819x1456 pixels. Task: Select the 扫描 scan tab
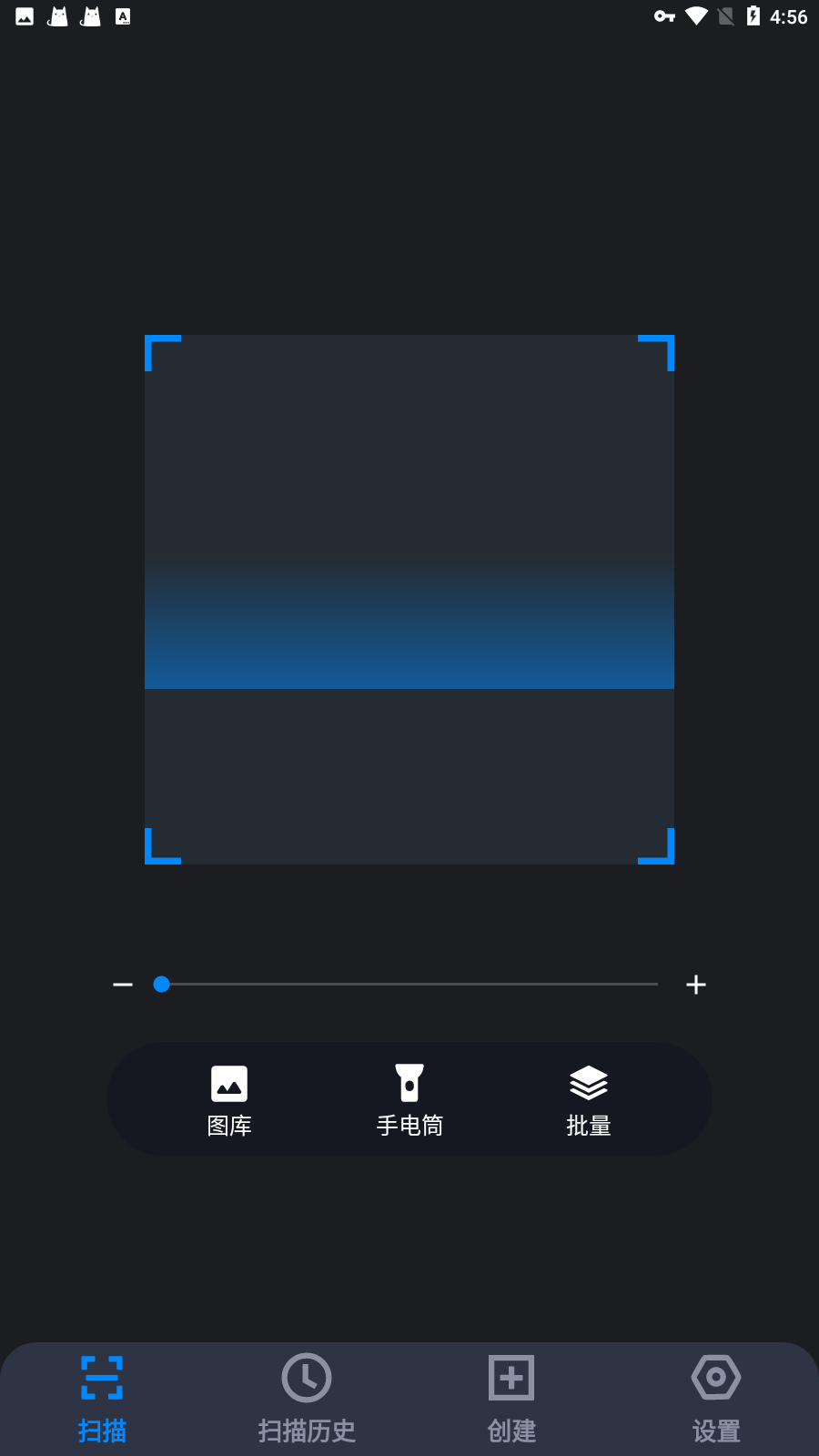coord(102,1399)
